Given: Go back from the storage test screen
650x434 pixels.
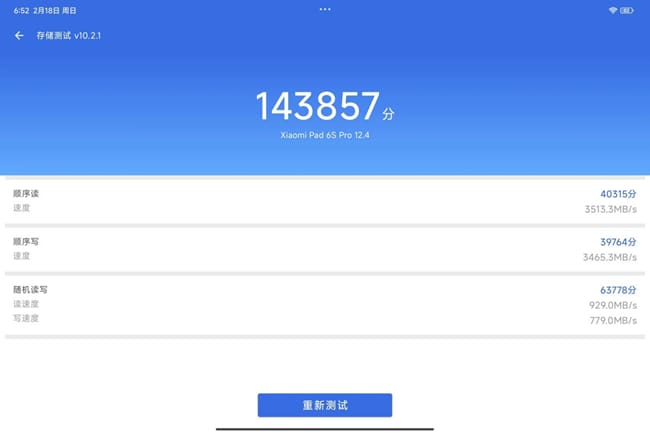Looking at the screenshot, I should tap(19, 35).
